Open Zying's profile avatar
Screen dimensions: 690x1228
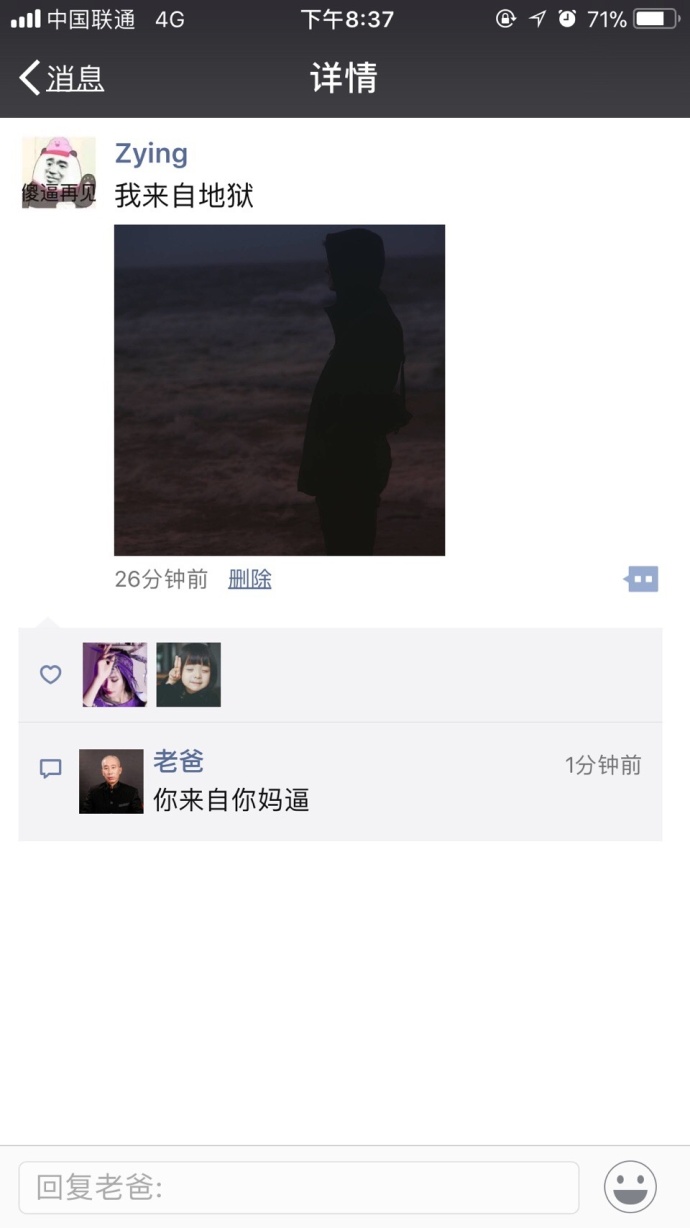coord(59,173)
